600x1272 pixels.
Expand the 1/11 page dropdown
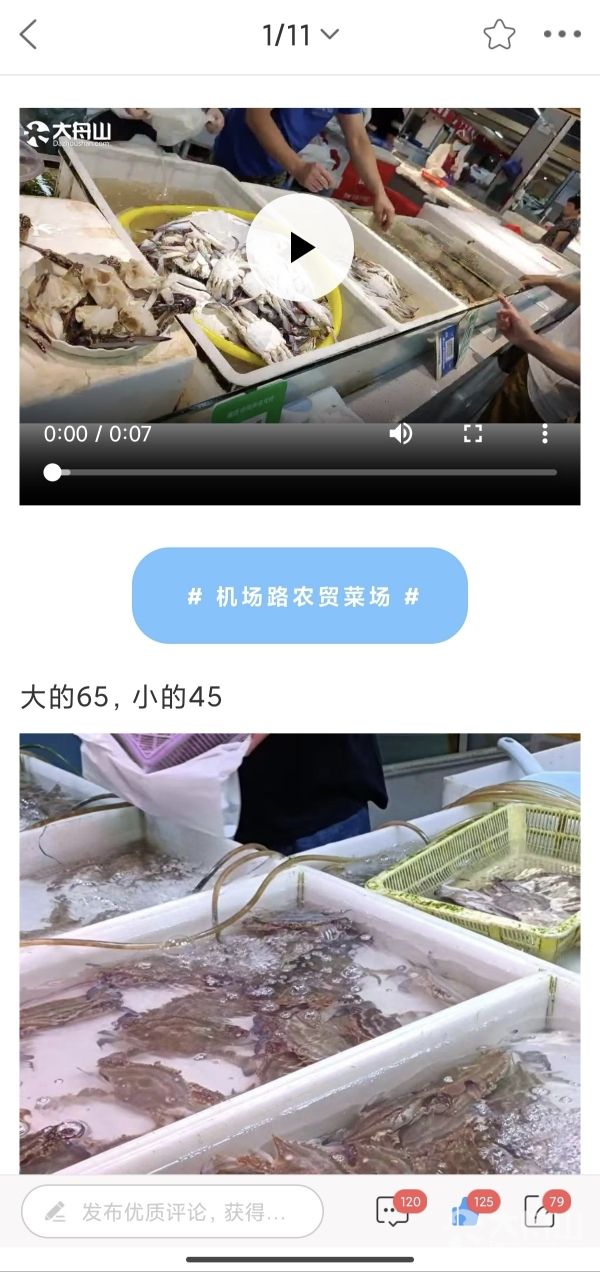(300, 35)
